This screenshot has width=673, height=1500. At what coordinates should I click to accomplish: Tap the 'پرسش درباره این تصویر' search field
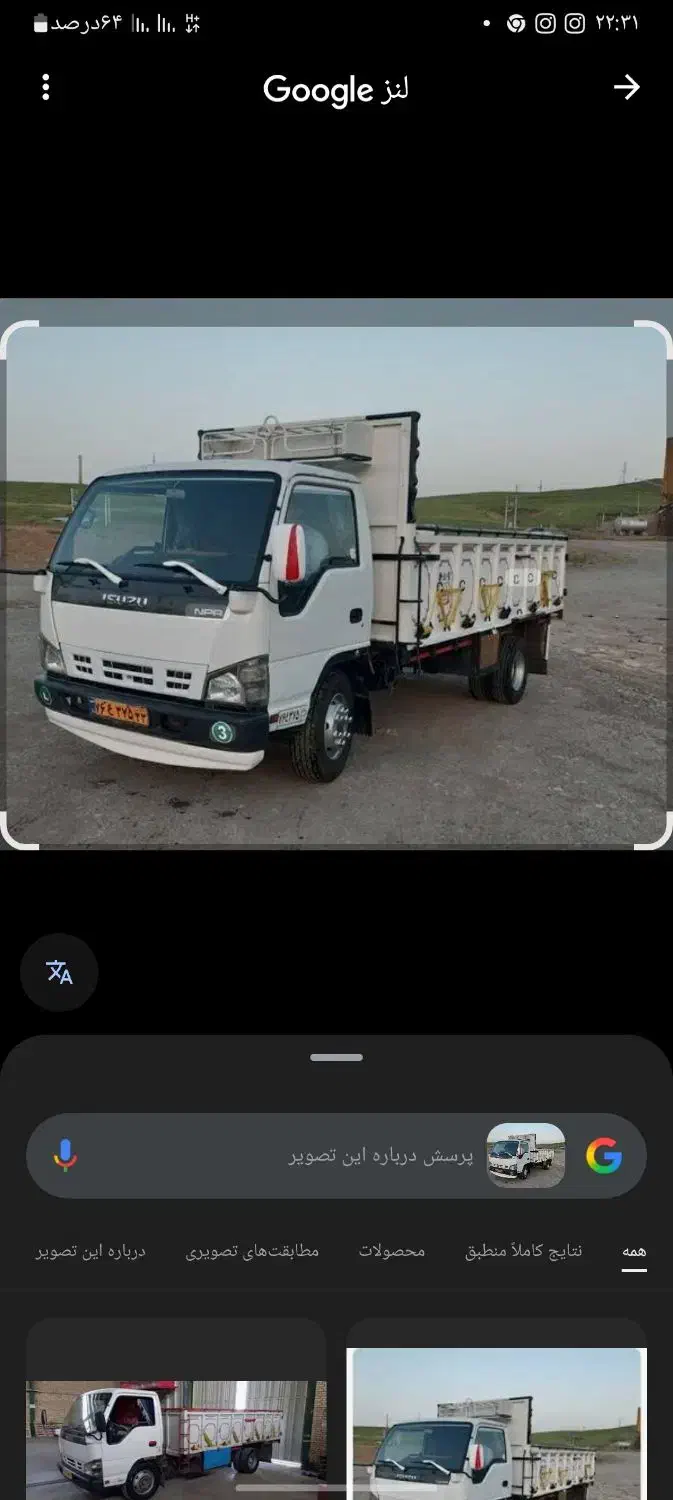[380, 1156]
